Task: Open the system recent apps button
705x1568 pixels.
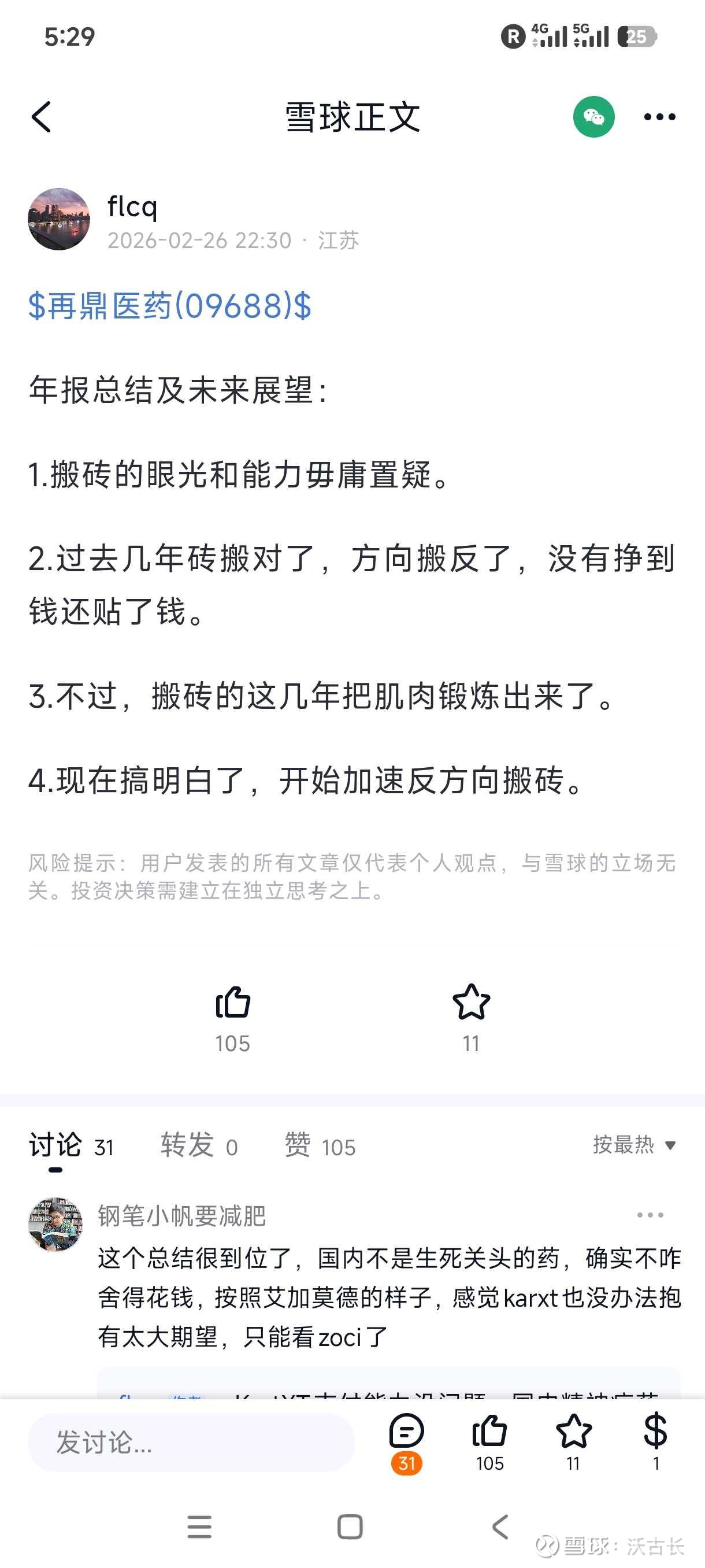Action: tap(199, 1526)
